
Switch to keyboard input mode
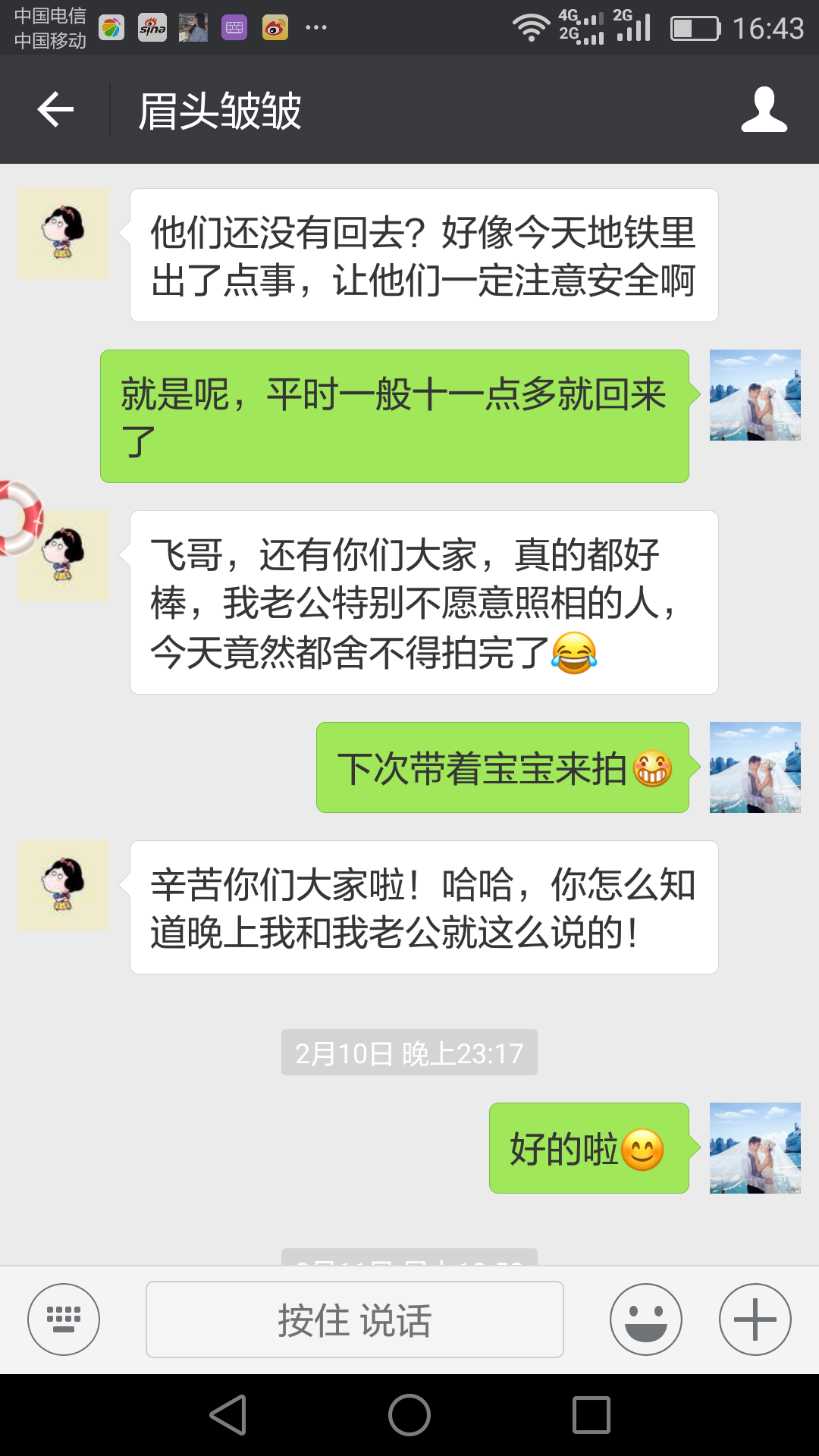coord(64,1319)
